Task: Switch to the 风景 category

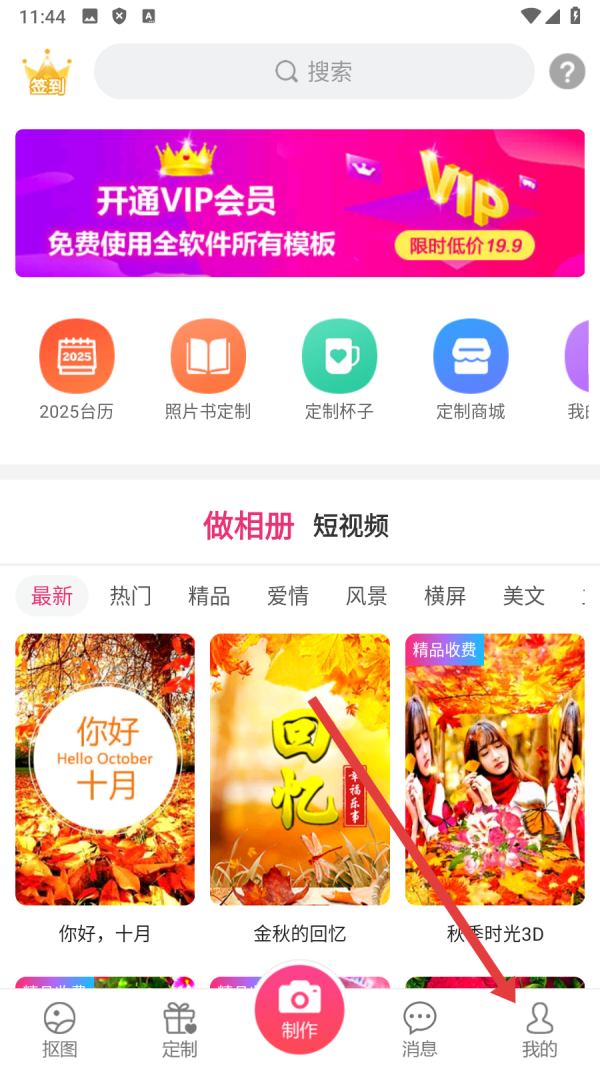Action: (366, 596)
